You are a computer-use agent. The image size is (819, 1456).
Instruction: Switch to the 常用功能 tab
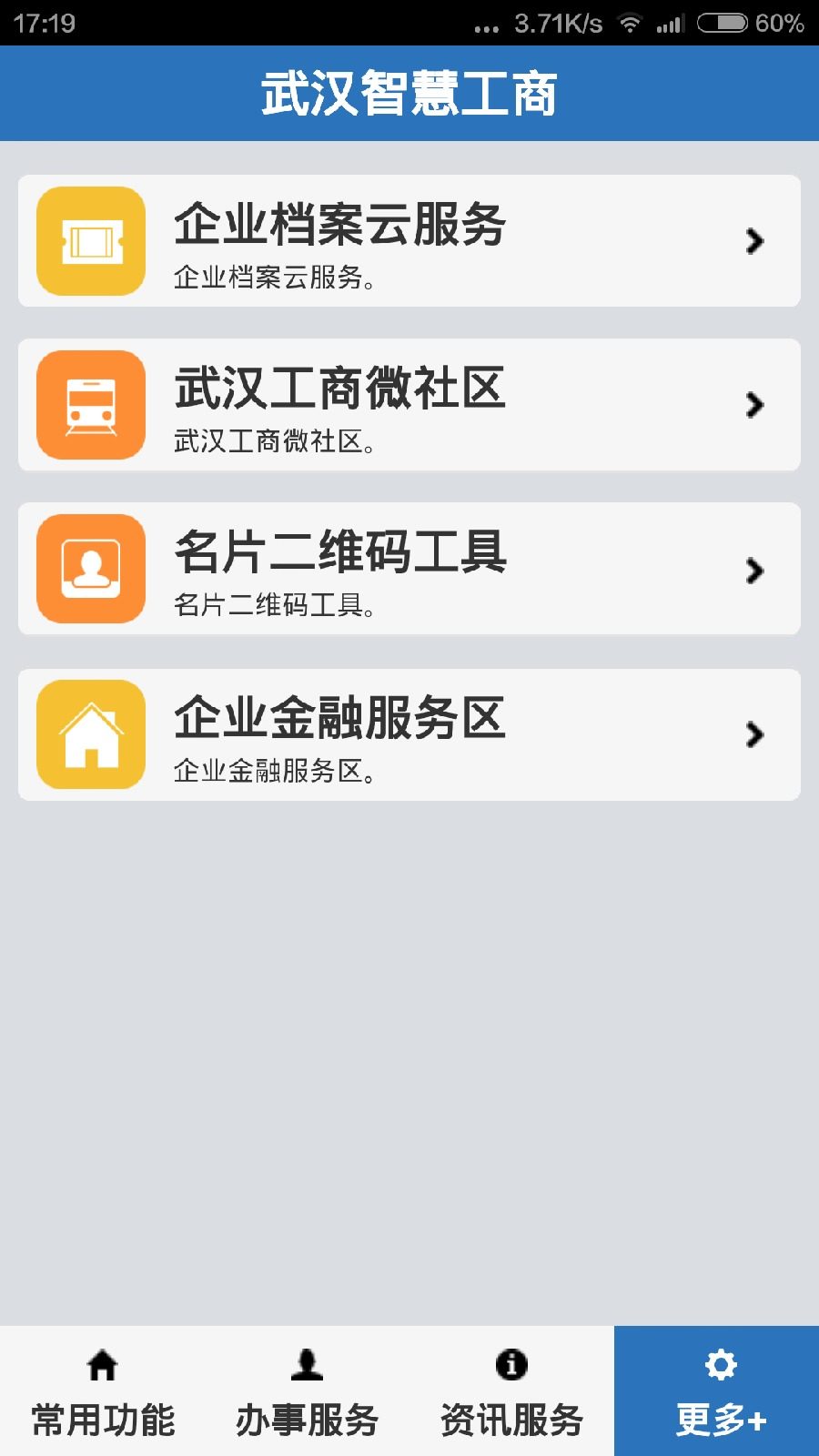(103, 1392)
